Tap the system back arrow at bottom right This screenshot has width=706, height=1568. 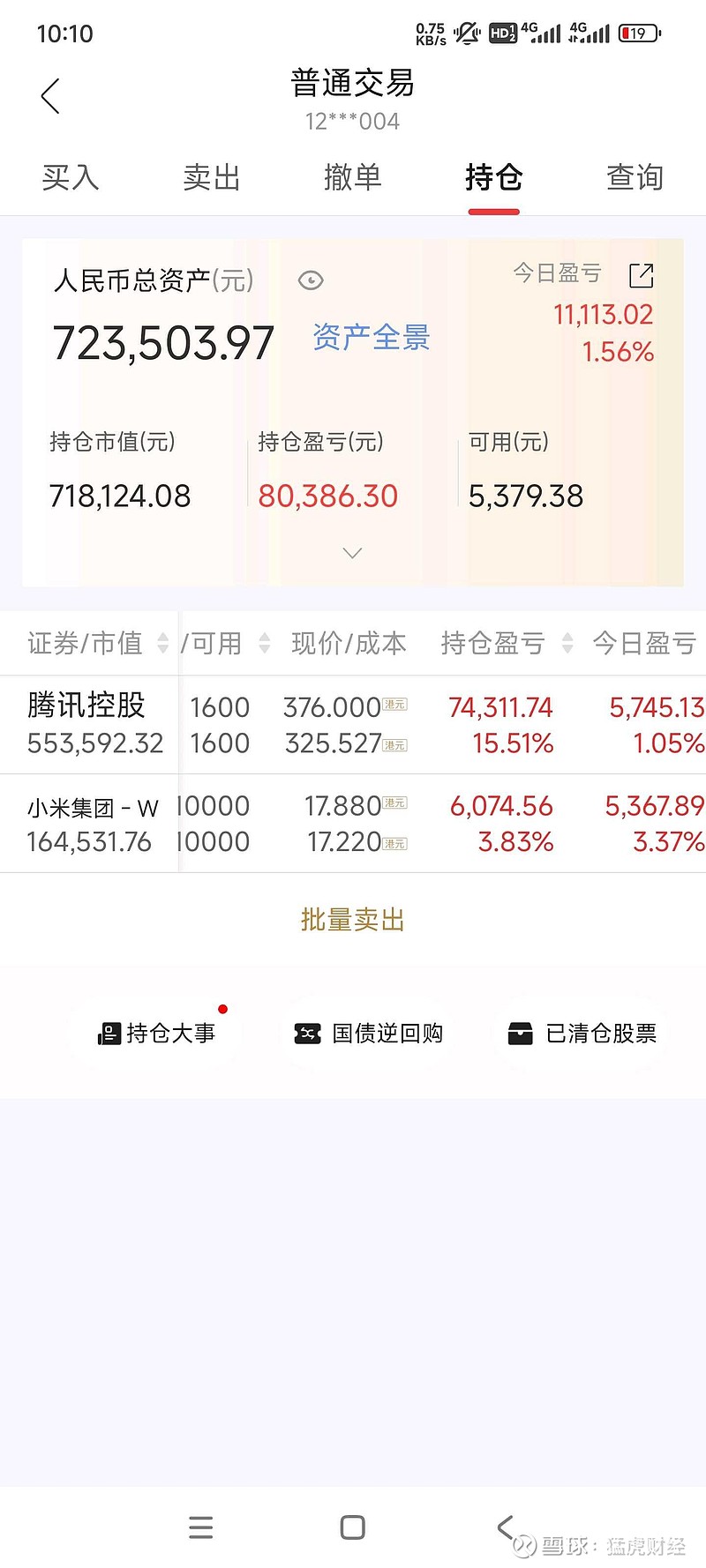(x=505, y=1527)
